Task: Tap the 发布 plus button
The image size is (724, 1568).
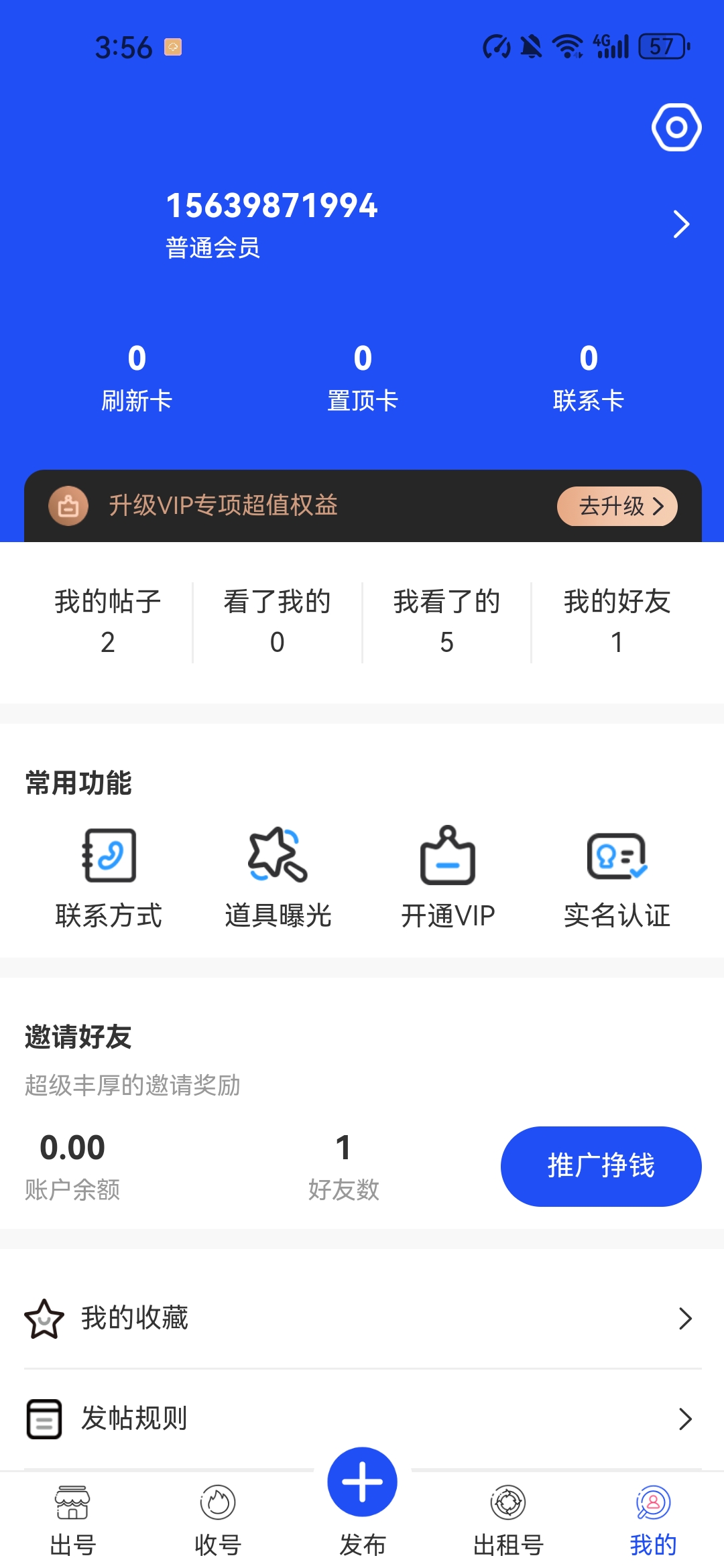Action: (363, 1482)
